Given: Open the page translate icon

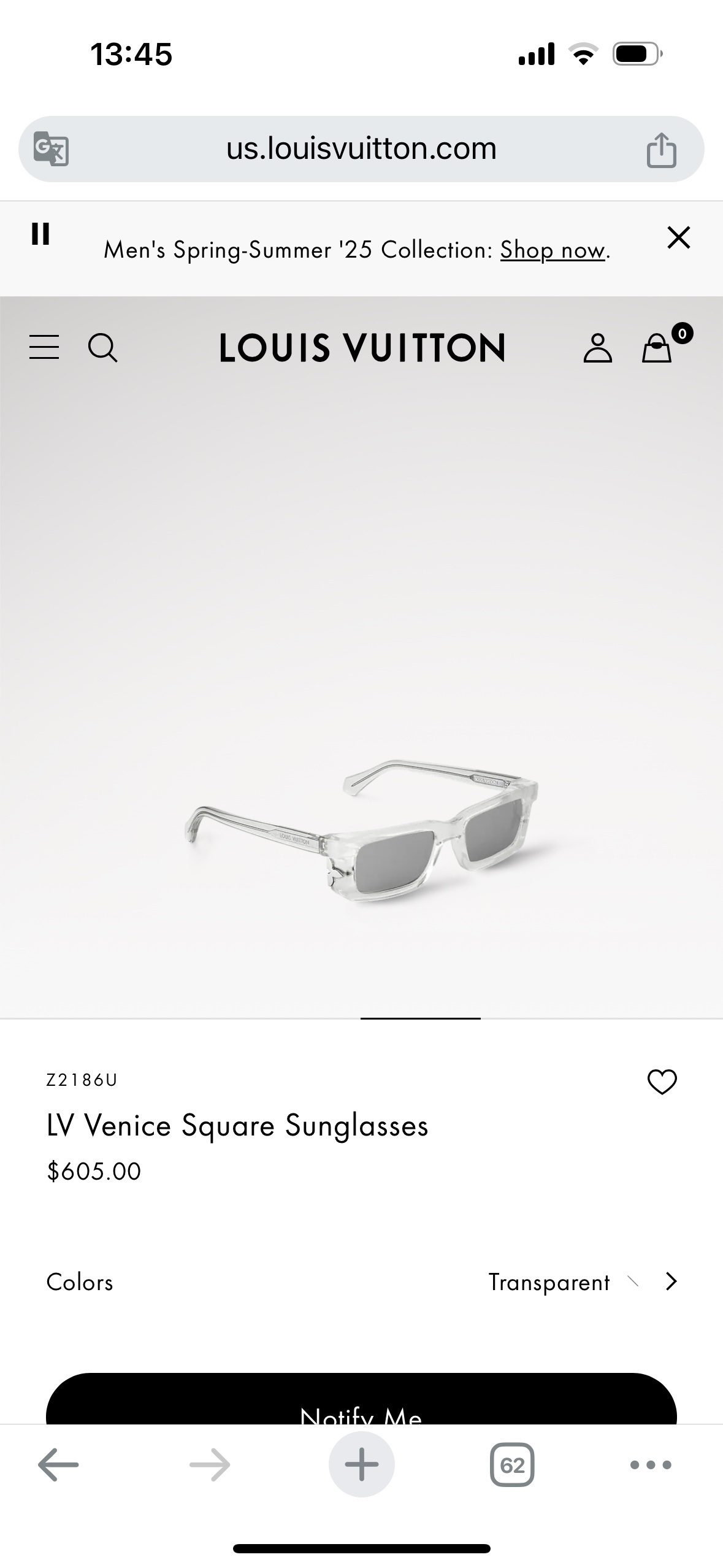Looking at the screenshot, I should [51, 149].
